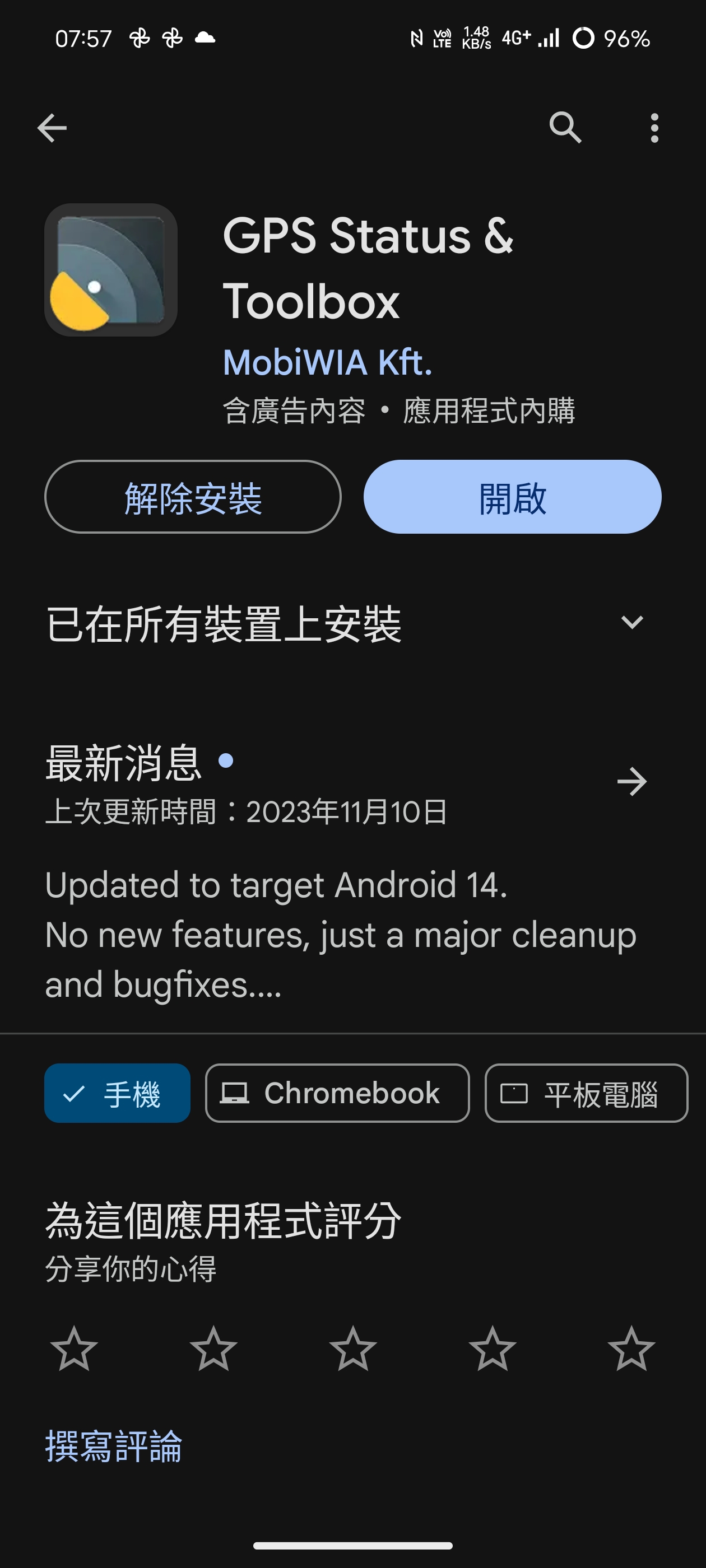Select the 手機 device chip
This screenshot has height=1568, width=706.
(117, 1093)
